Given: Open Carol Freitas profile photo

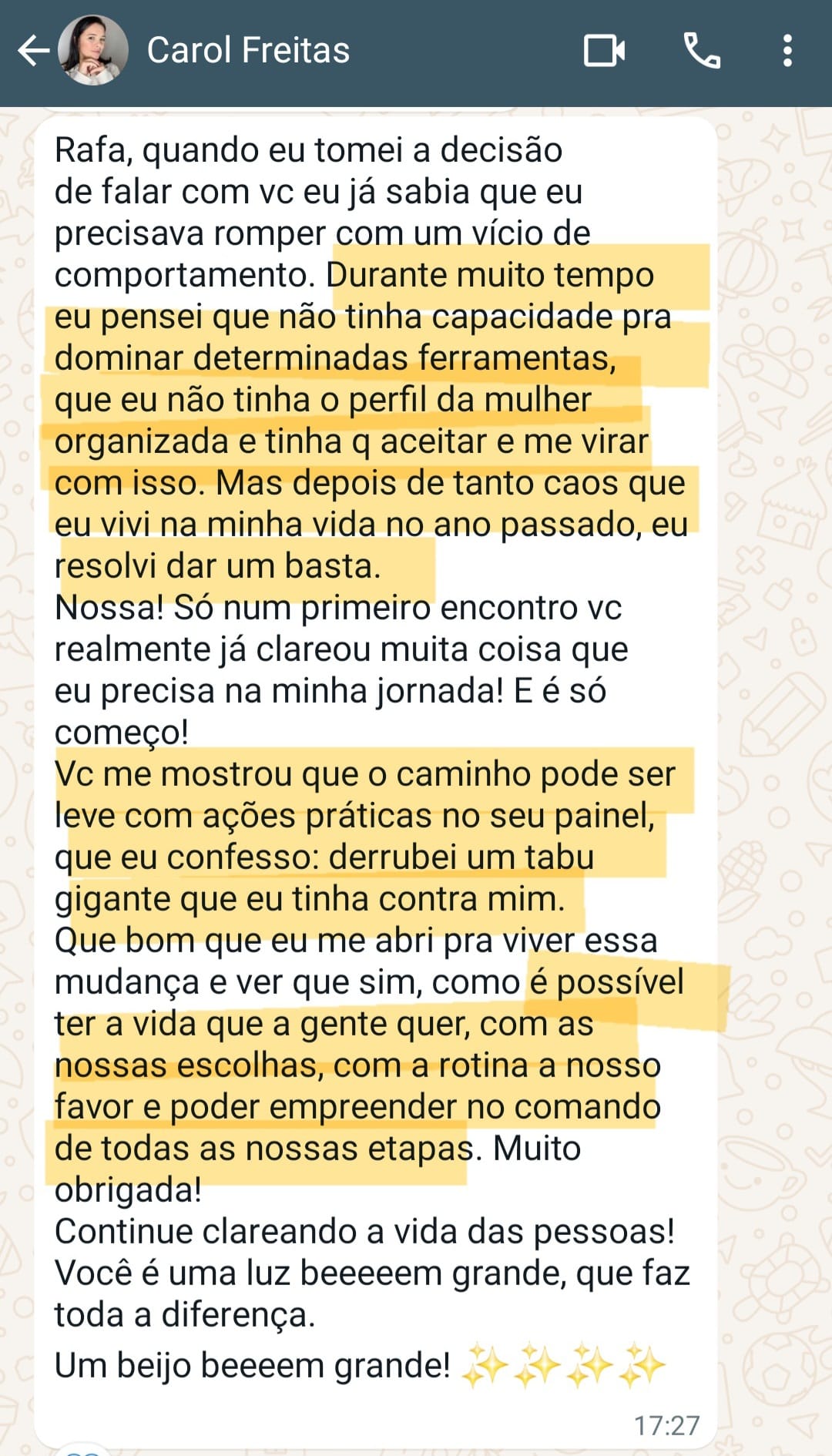Looking at the screenshot, I should coord(93,51).
